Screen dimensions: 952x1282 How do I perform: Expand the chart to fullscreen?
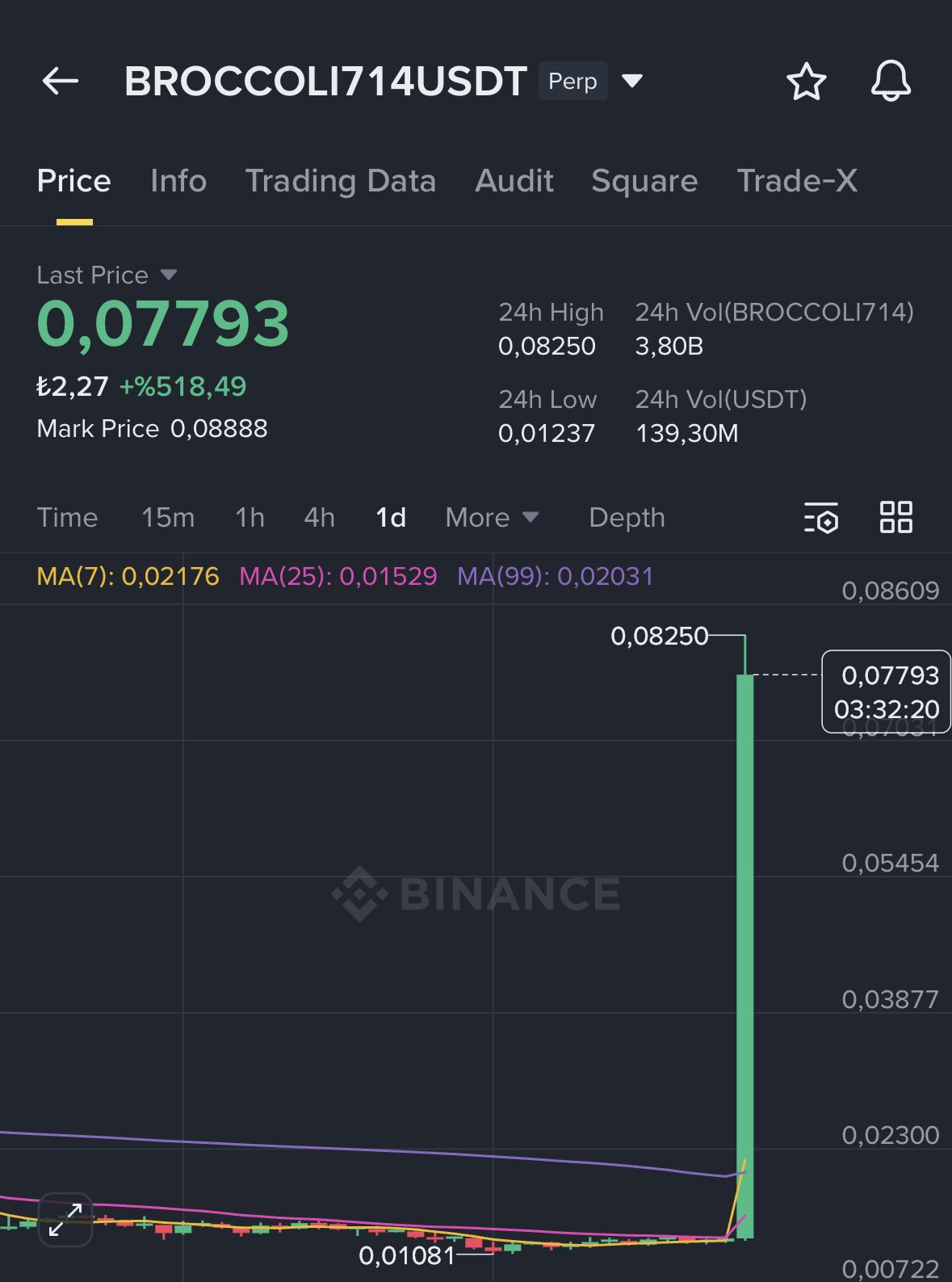[x=65, y=1219]
